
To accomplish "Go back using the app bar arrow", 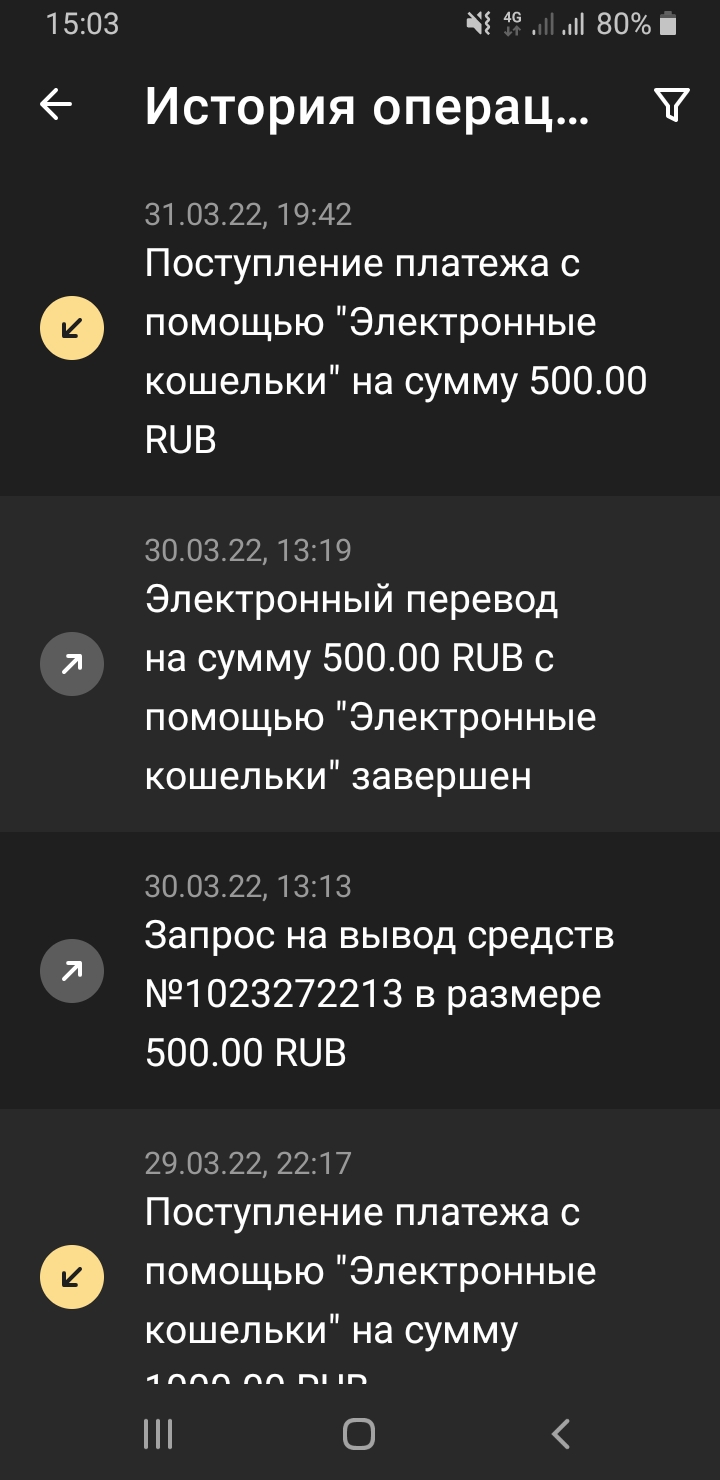I will [x=56, y=105].
